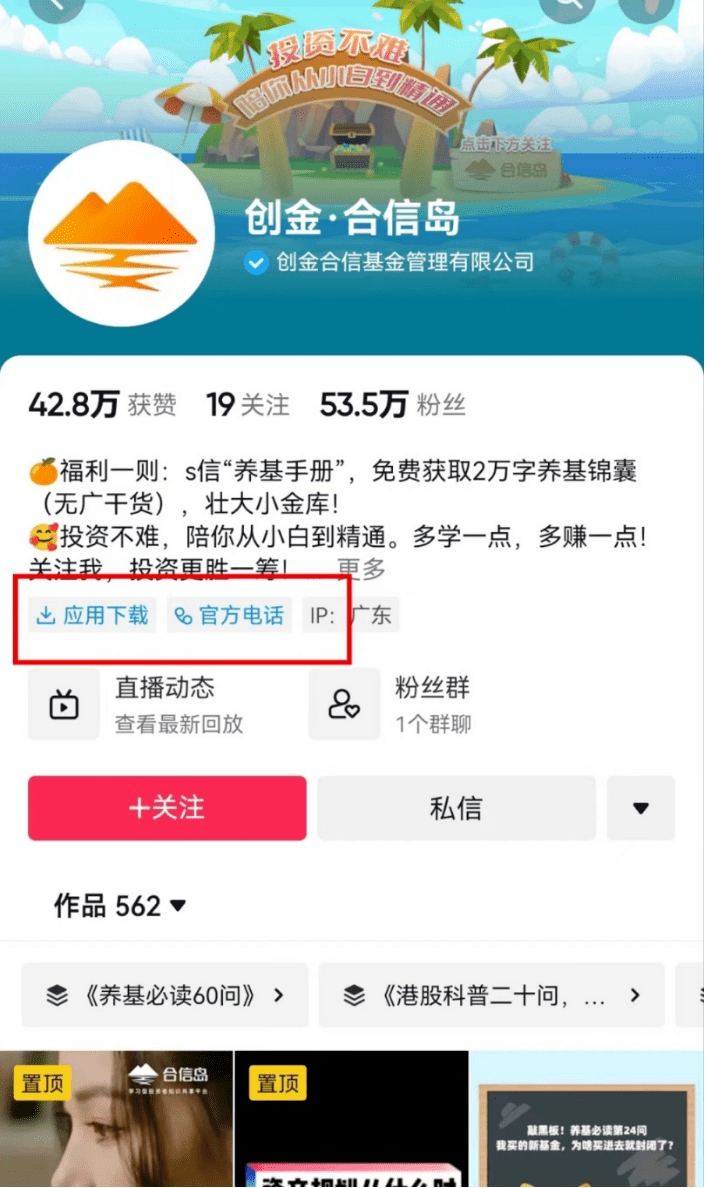
Task: Open the 《养基必读60问》 collection
Action: [x=164, y=995]
